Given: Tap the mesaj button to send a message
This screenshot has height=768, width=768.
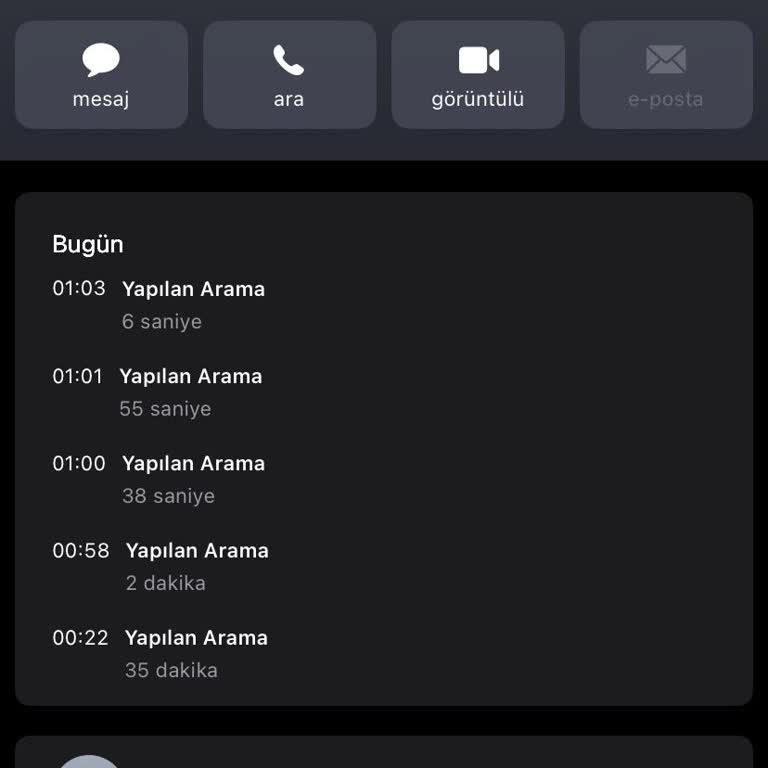Looking at the screenshot, I should coord(101,75).
